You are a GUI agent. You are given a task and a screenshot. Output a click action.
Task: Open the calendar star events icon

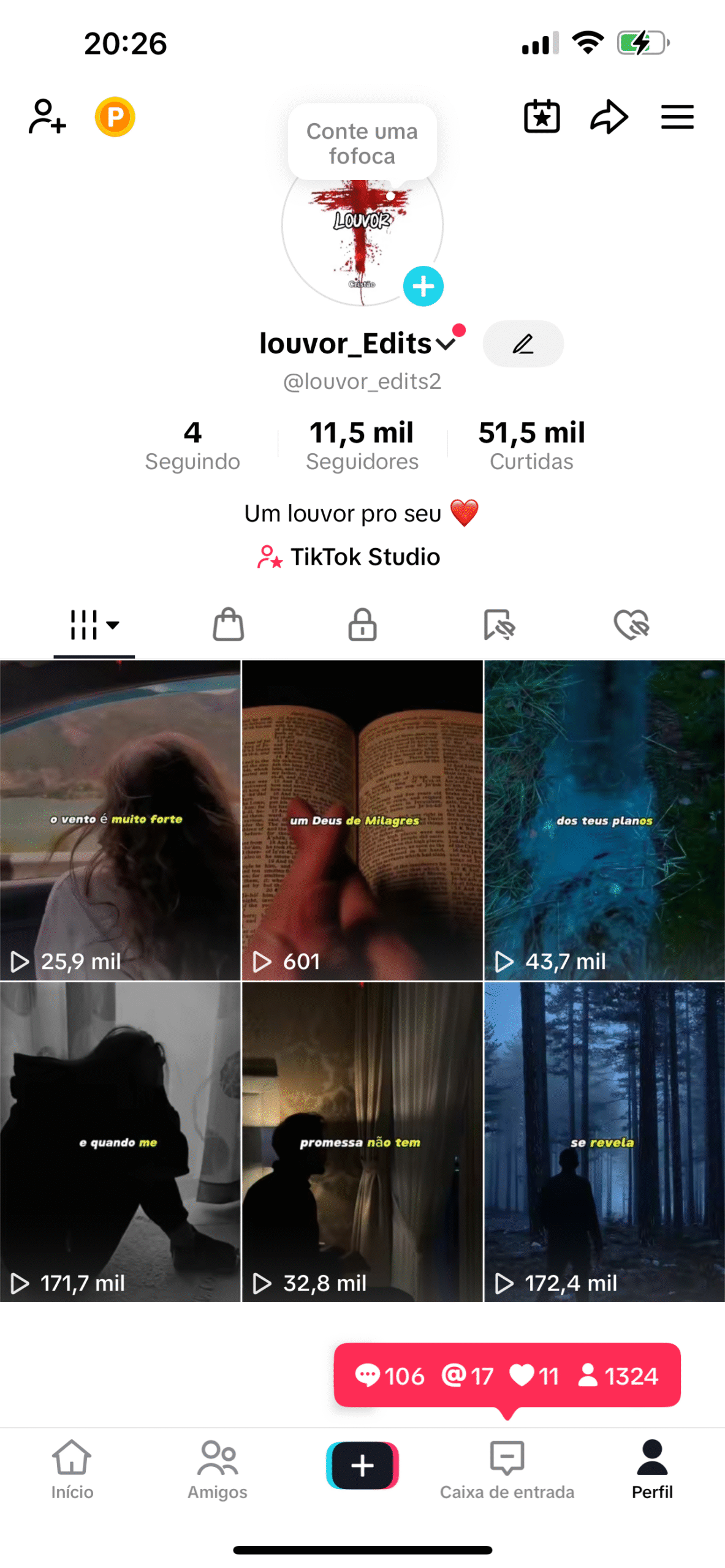pyautogui.click(x=542, y=116)
